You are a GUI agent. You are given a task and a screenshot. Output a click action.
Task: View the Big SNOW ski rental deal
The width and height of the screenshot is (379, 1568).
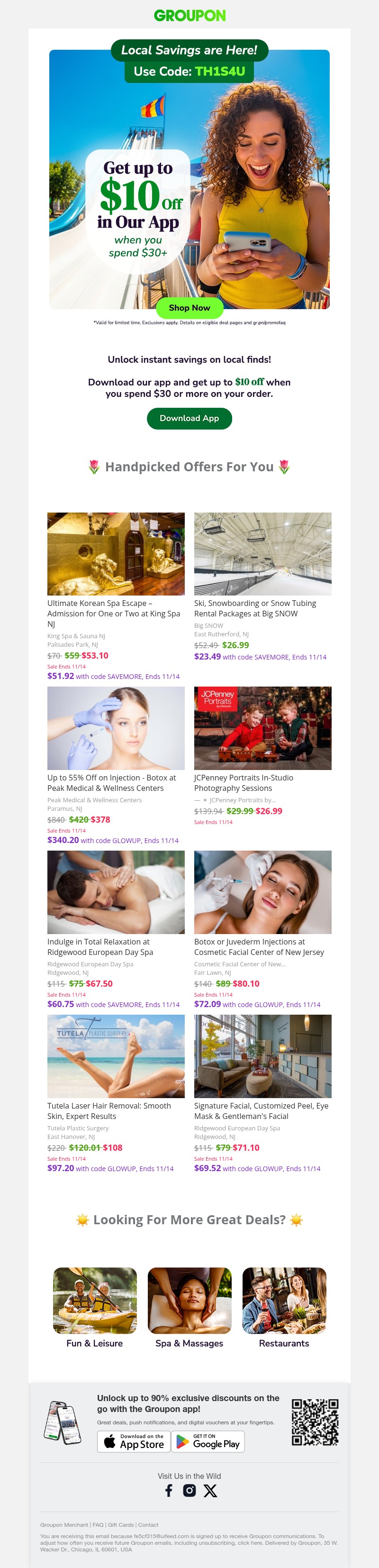tap(262, 554)
